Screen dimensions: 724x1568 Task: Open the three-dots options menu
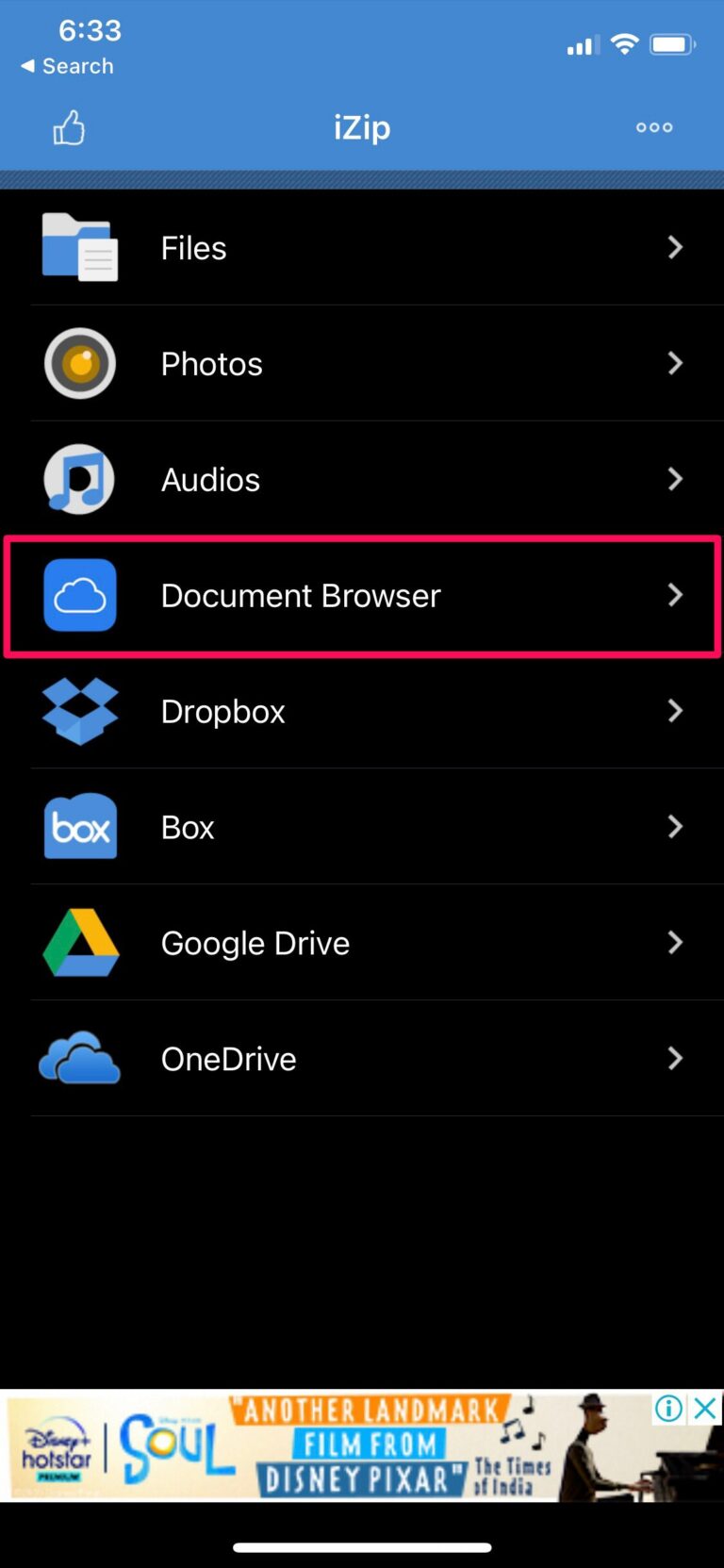(x=653, y=127)
